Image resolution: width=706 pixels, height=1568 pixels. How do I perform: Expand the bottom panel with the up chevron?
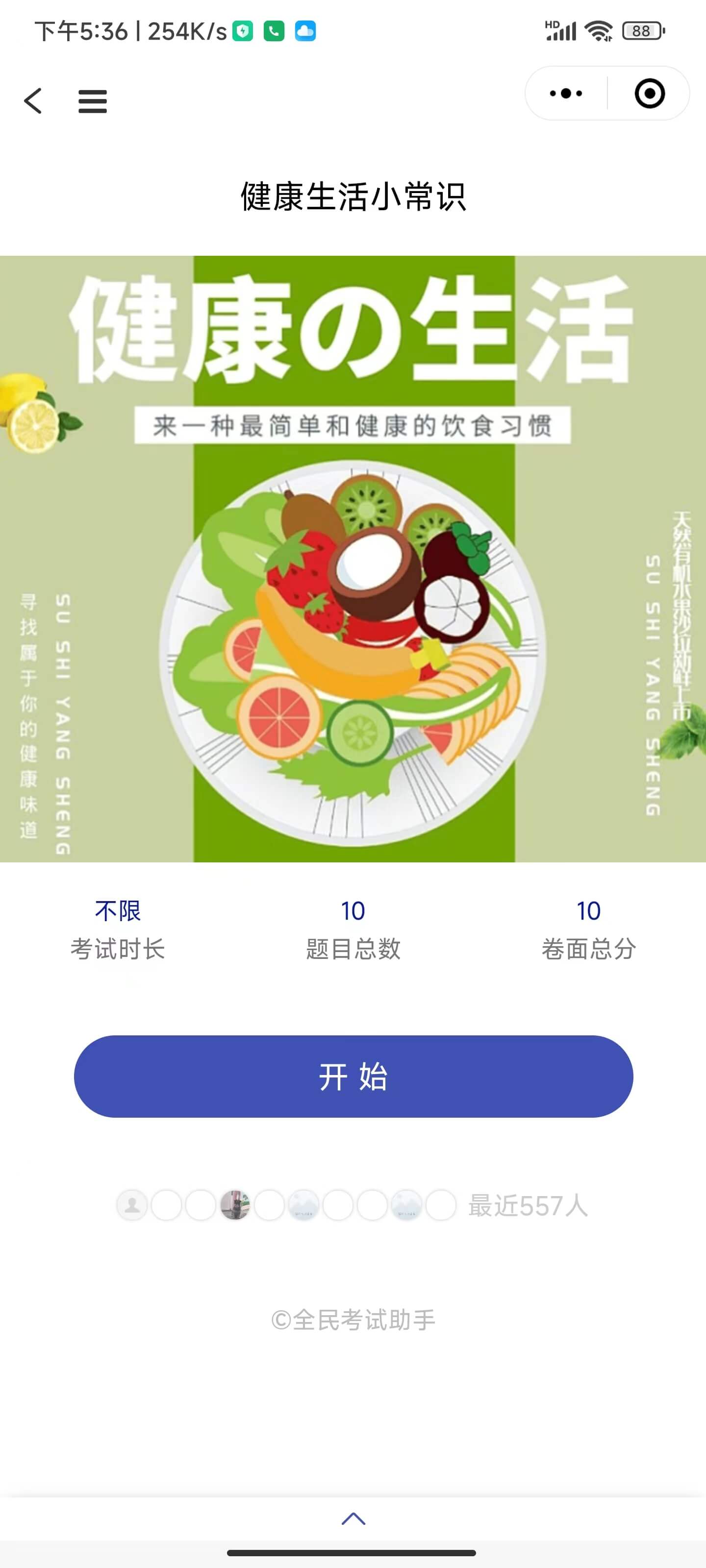pyautogui.click(x=353, y=1519)
